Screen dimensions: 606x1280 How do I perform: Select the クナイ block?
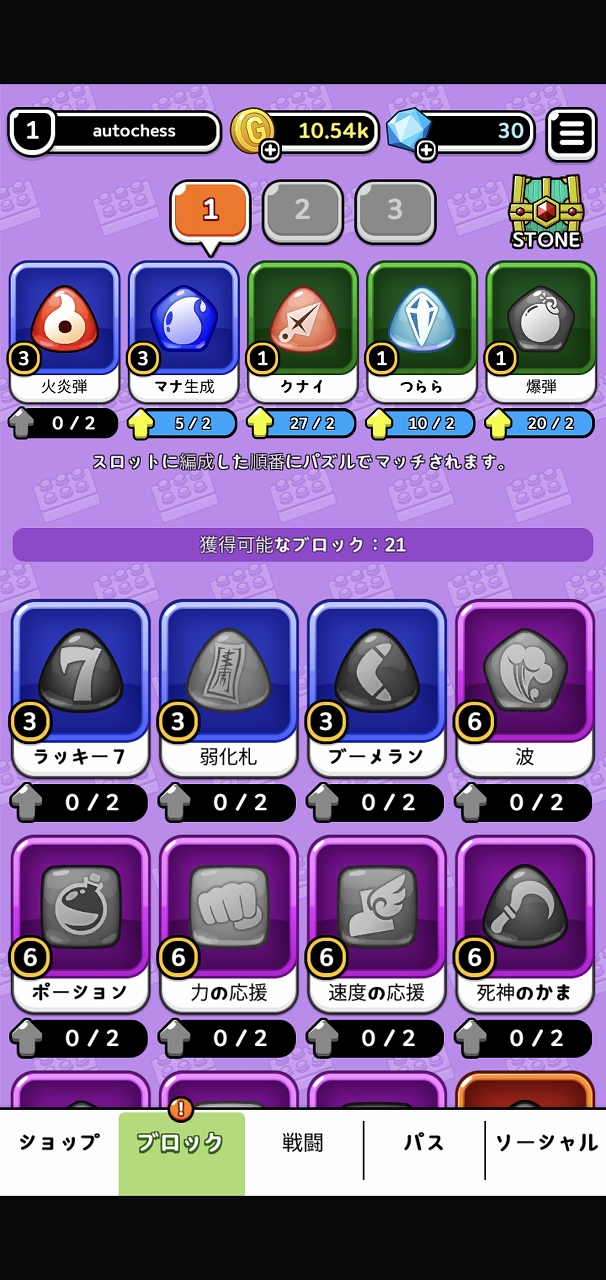(x=302, y=330)
